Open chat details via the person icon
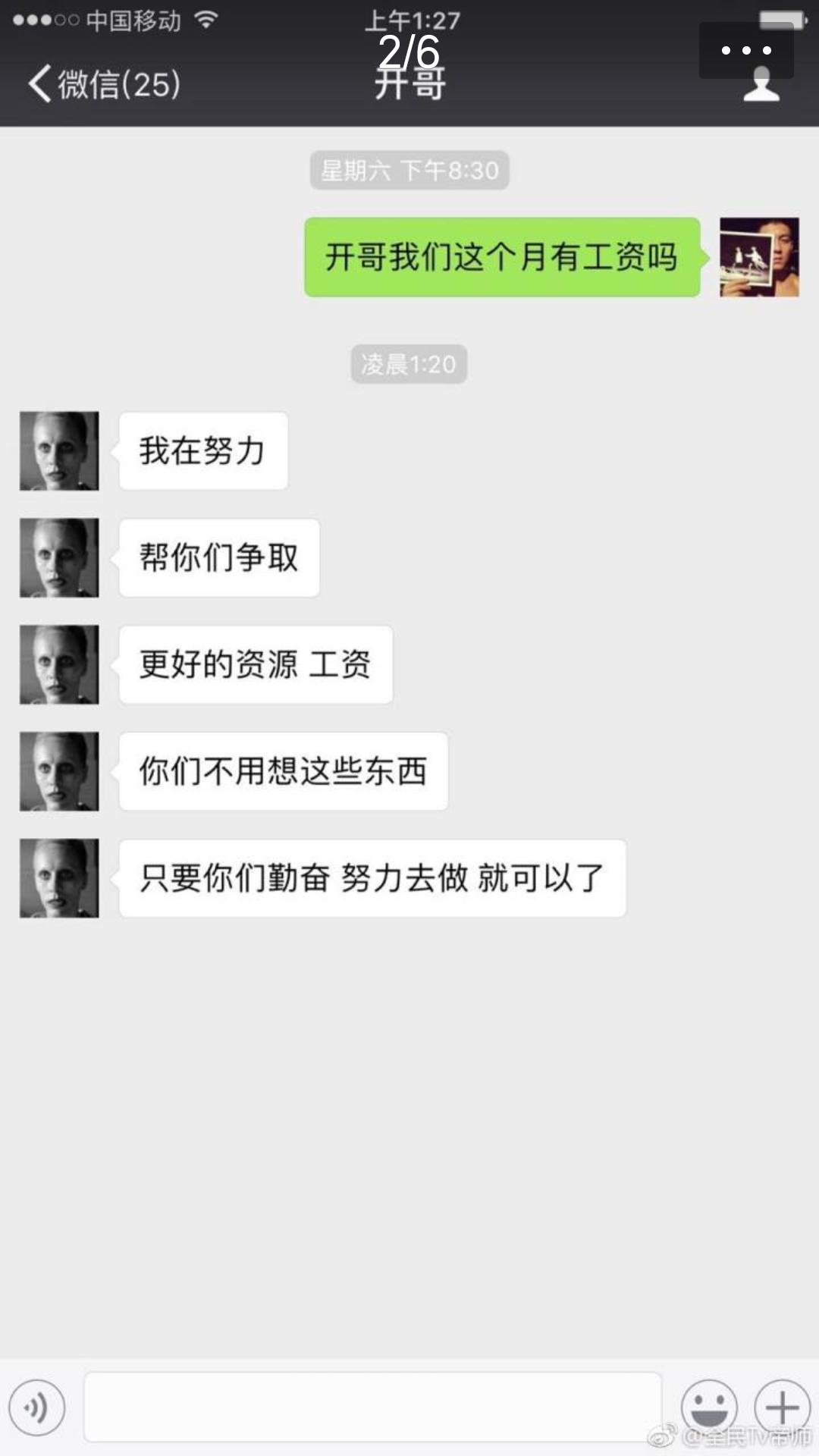 coord(761,86)
